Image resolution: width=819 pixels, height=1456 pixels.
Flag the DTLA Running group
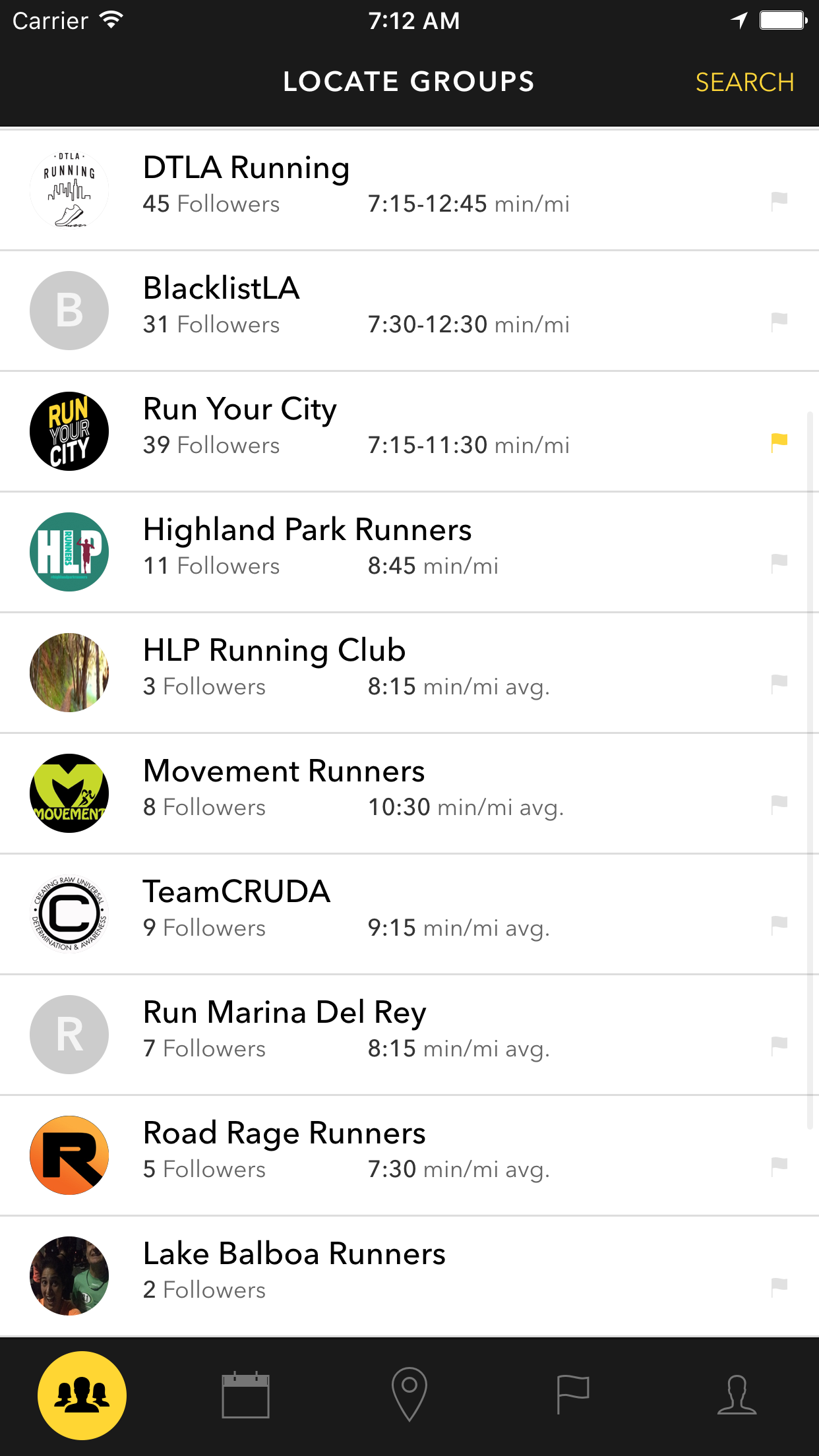(779, 200)
